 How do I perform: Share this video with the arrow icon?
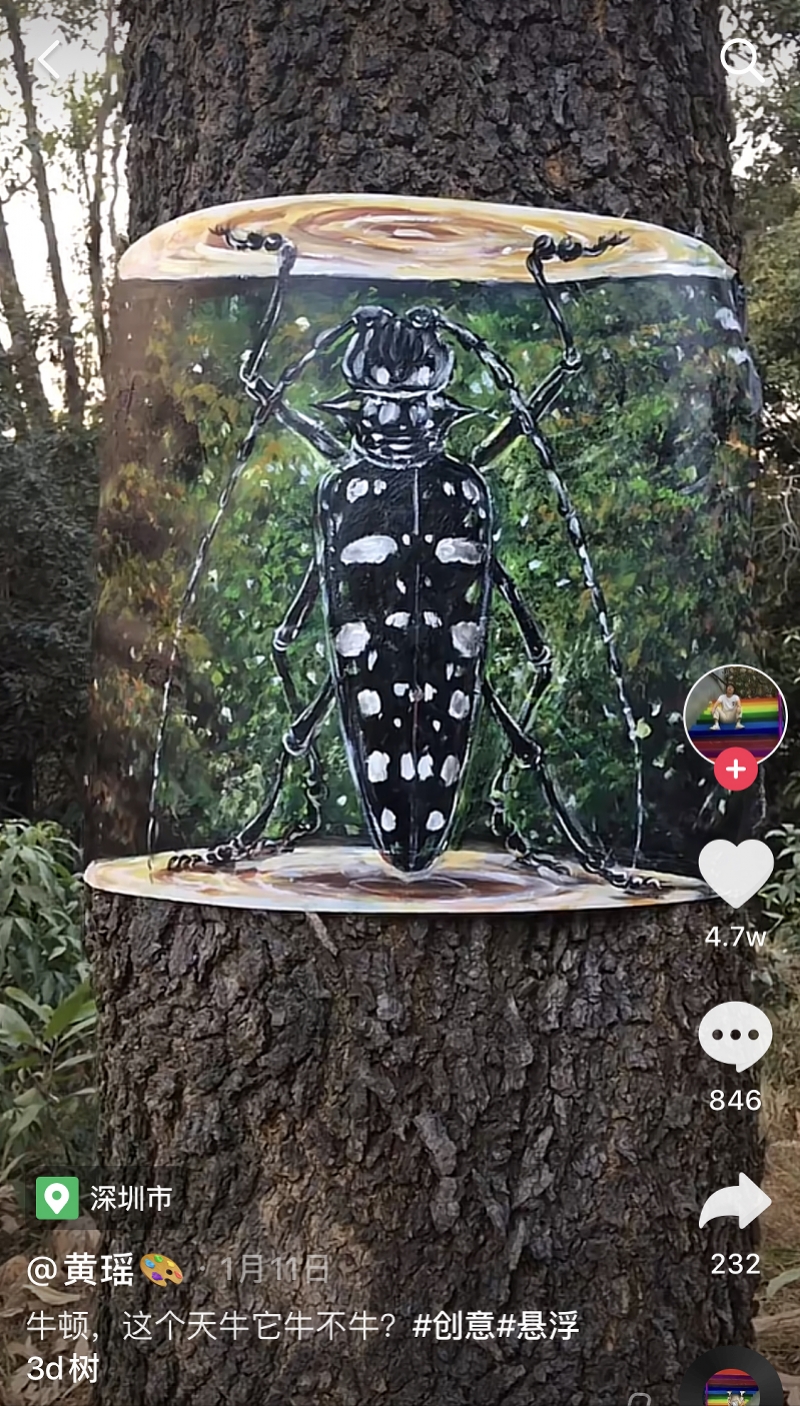pyautogui.click(x=735, y=1203)
